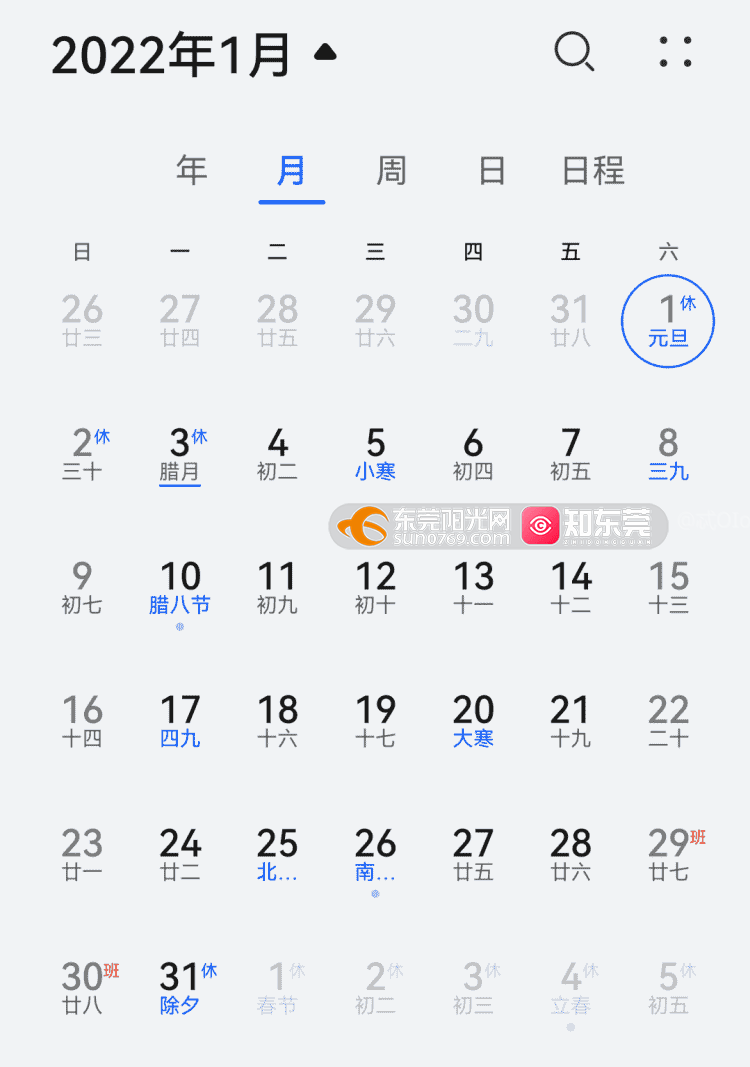Select January 29 workday
The image size is (750, 1067).
click(x=668, y=855)
